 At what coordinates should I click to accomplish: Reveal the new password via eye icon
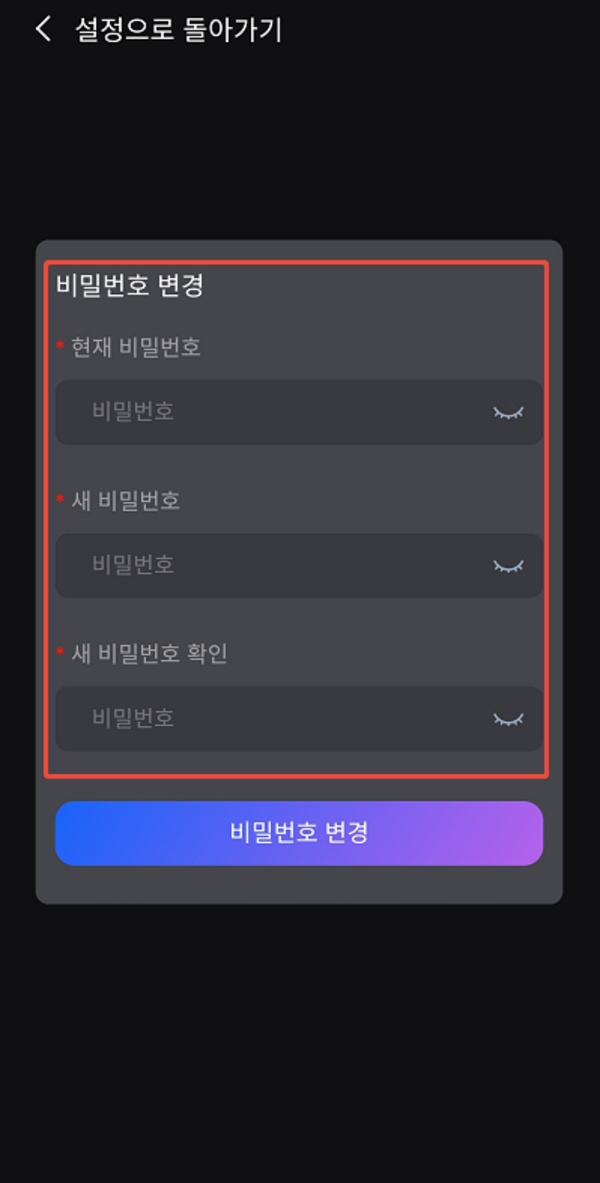tap(508, 566)
